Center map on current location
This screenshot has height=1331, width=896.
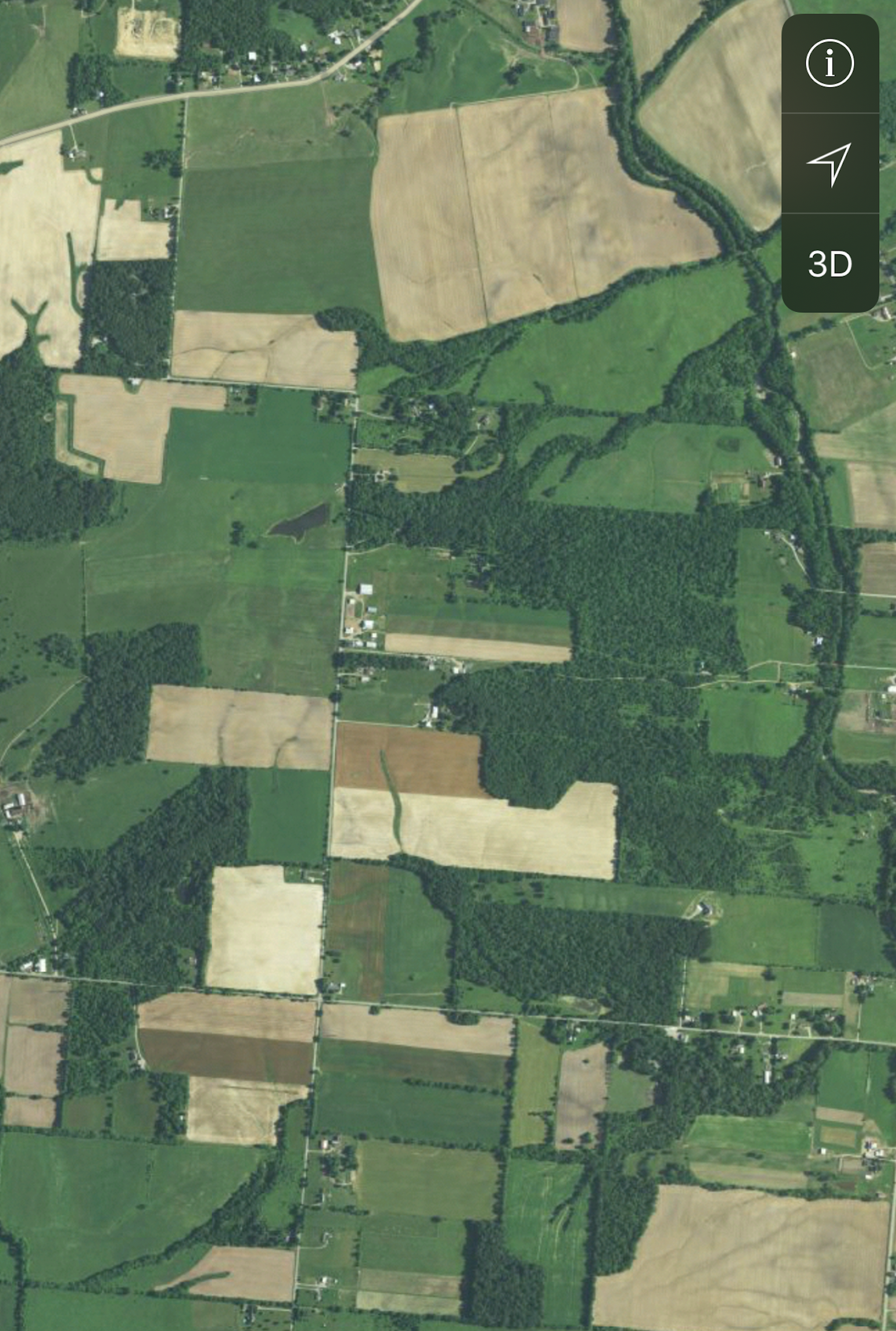(x=829, y=163)
